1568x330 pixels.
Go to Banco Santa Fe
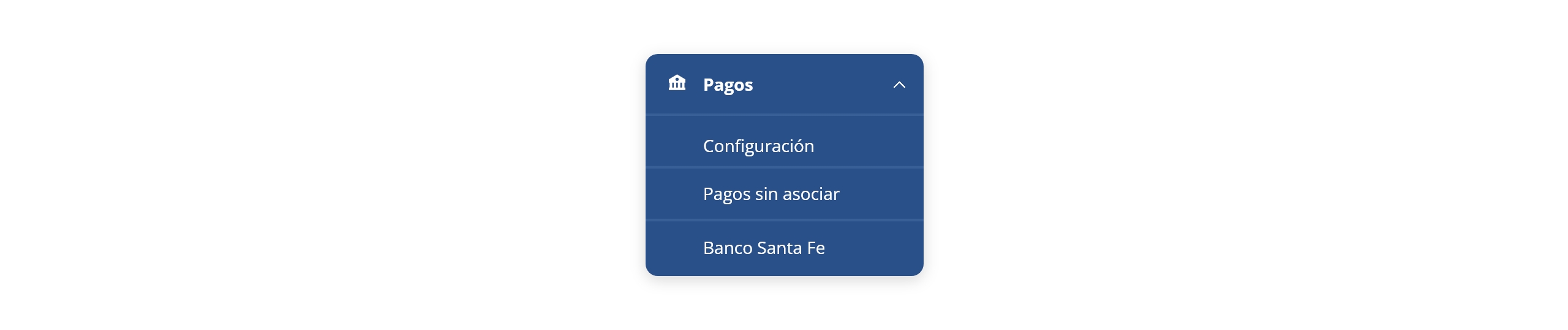click(x=764, y=248)
